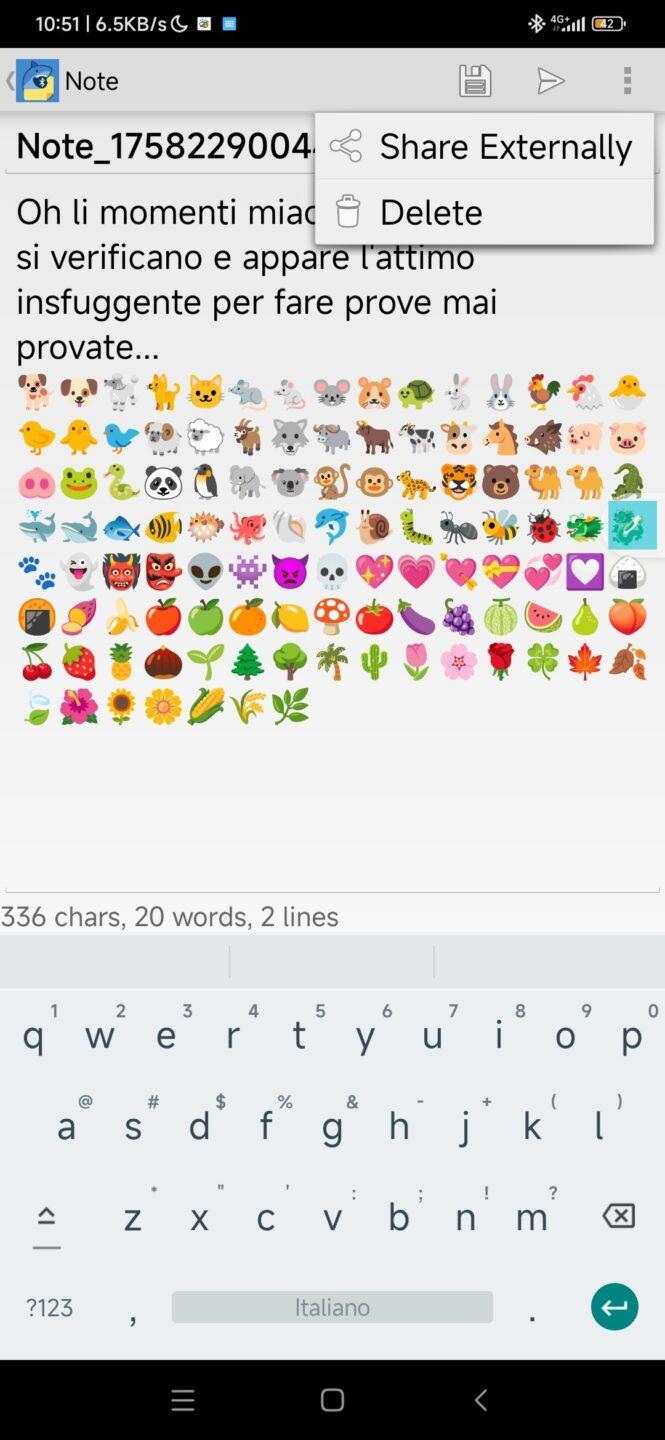
Task: Send the note using paper plane icon
Action: point(551,81)
